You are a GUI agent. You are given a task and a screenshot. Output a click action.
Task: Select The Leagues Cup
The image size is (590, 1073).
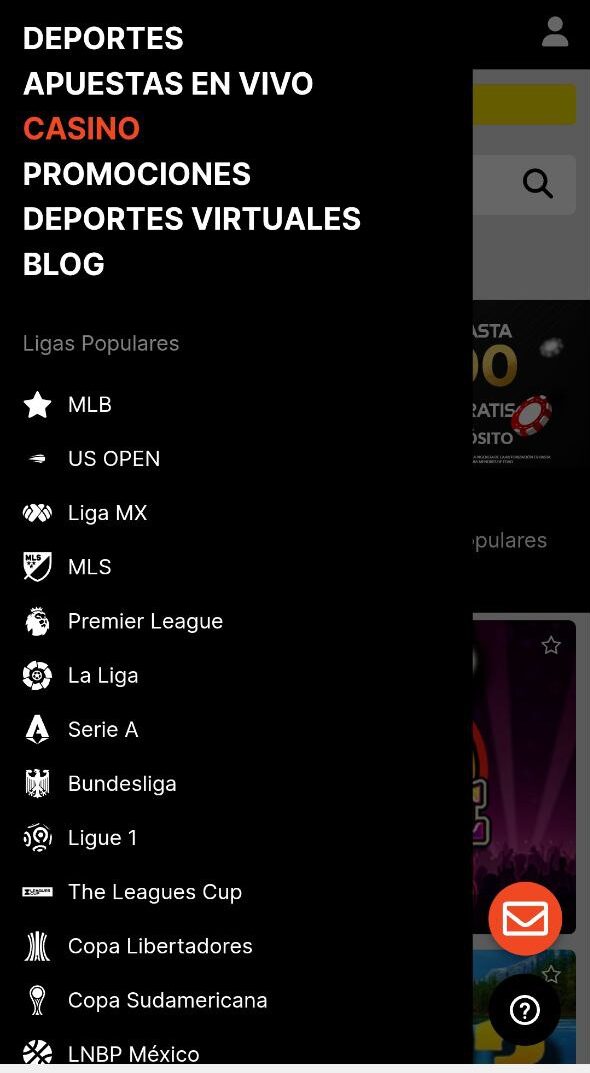click(x=132, y=892)
